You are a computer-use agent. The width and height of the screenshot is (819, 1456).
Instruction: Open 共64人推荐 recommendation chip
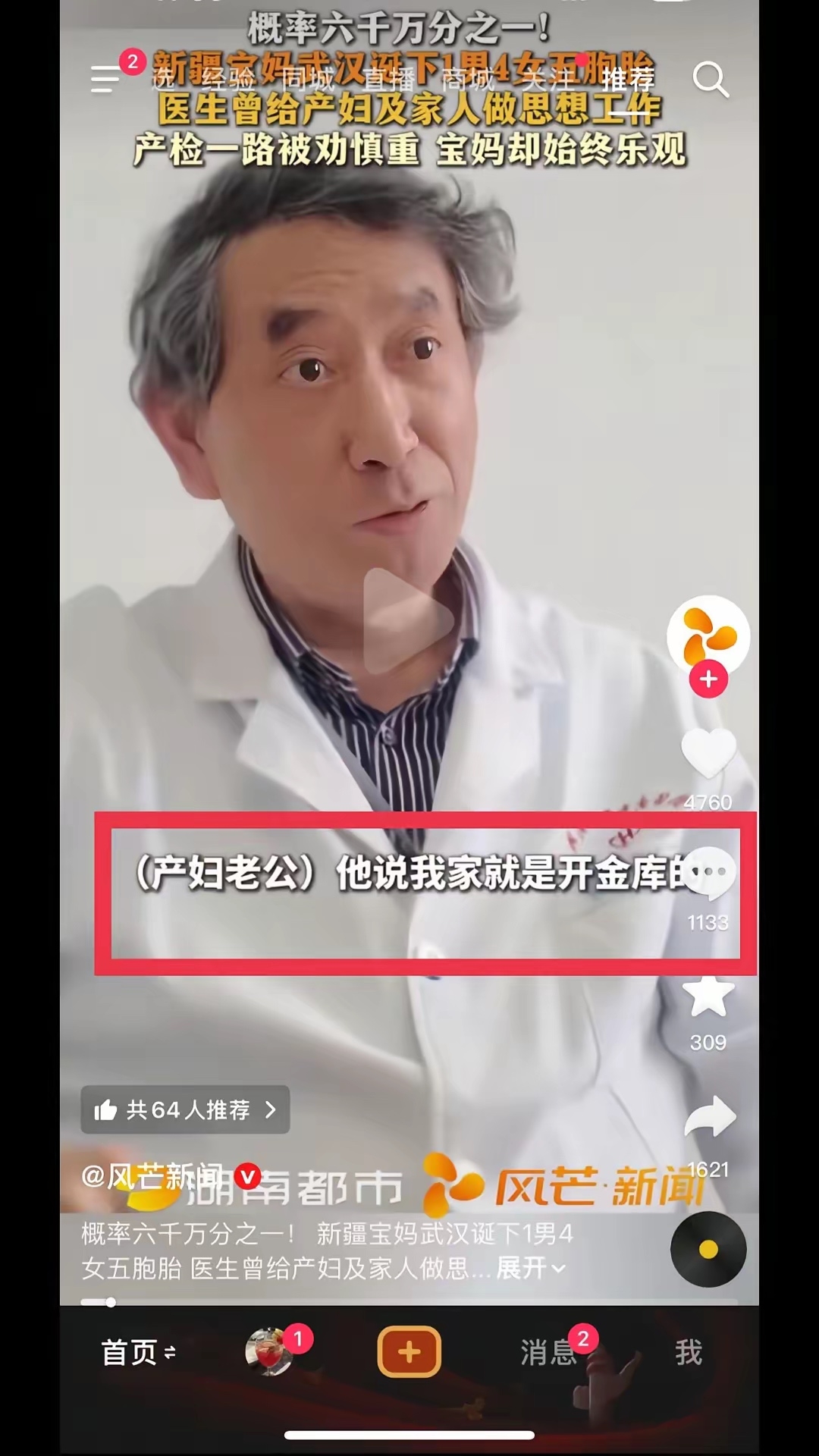tap(185, 1110)
